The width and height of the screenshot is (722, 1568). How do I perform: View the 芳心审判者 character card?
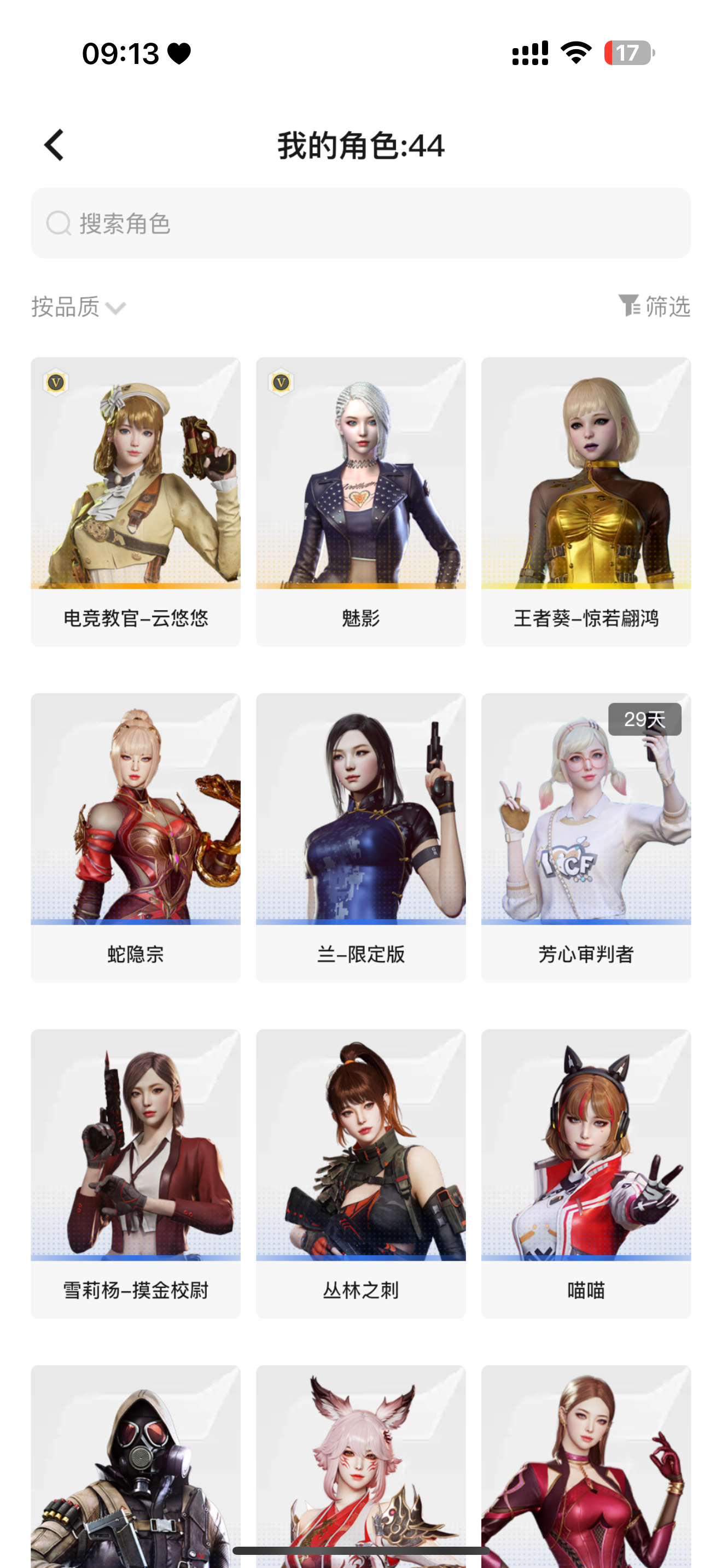(586, 837)
